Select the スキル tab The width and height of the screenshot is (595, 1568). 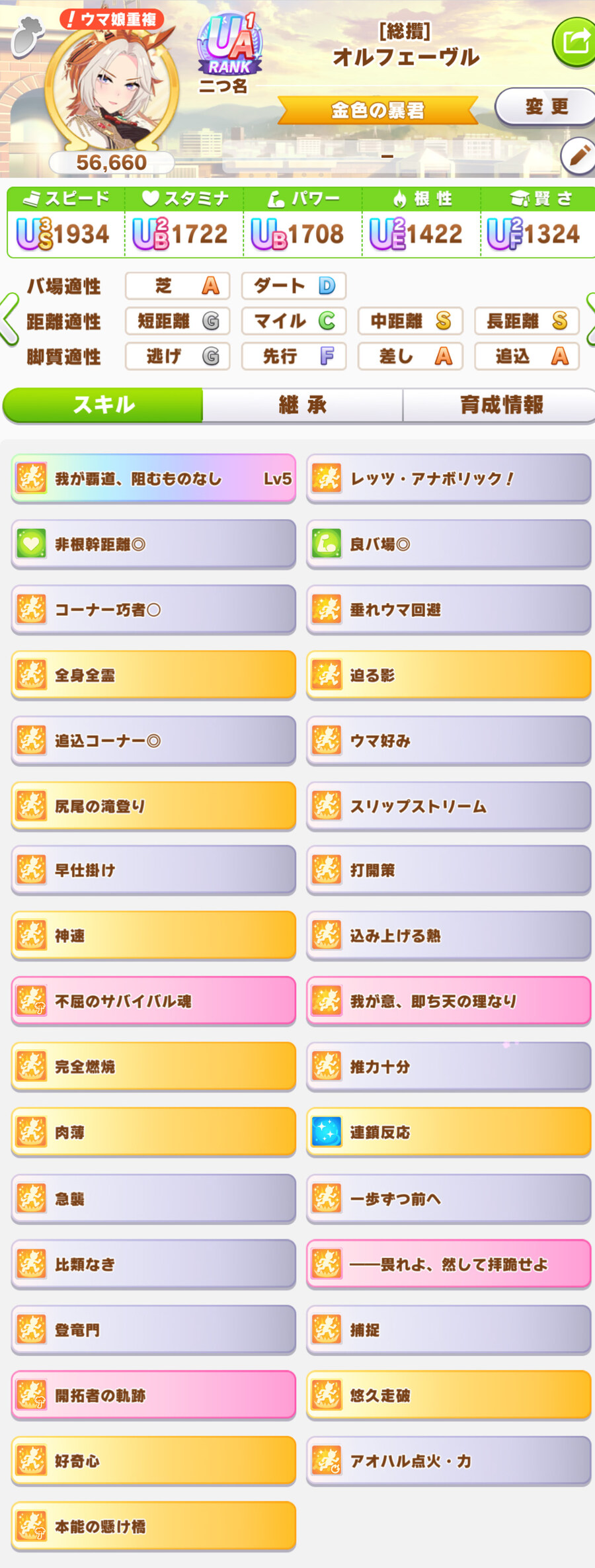tap(103, 405)
